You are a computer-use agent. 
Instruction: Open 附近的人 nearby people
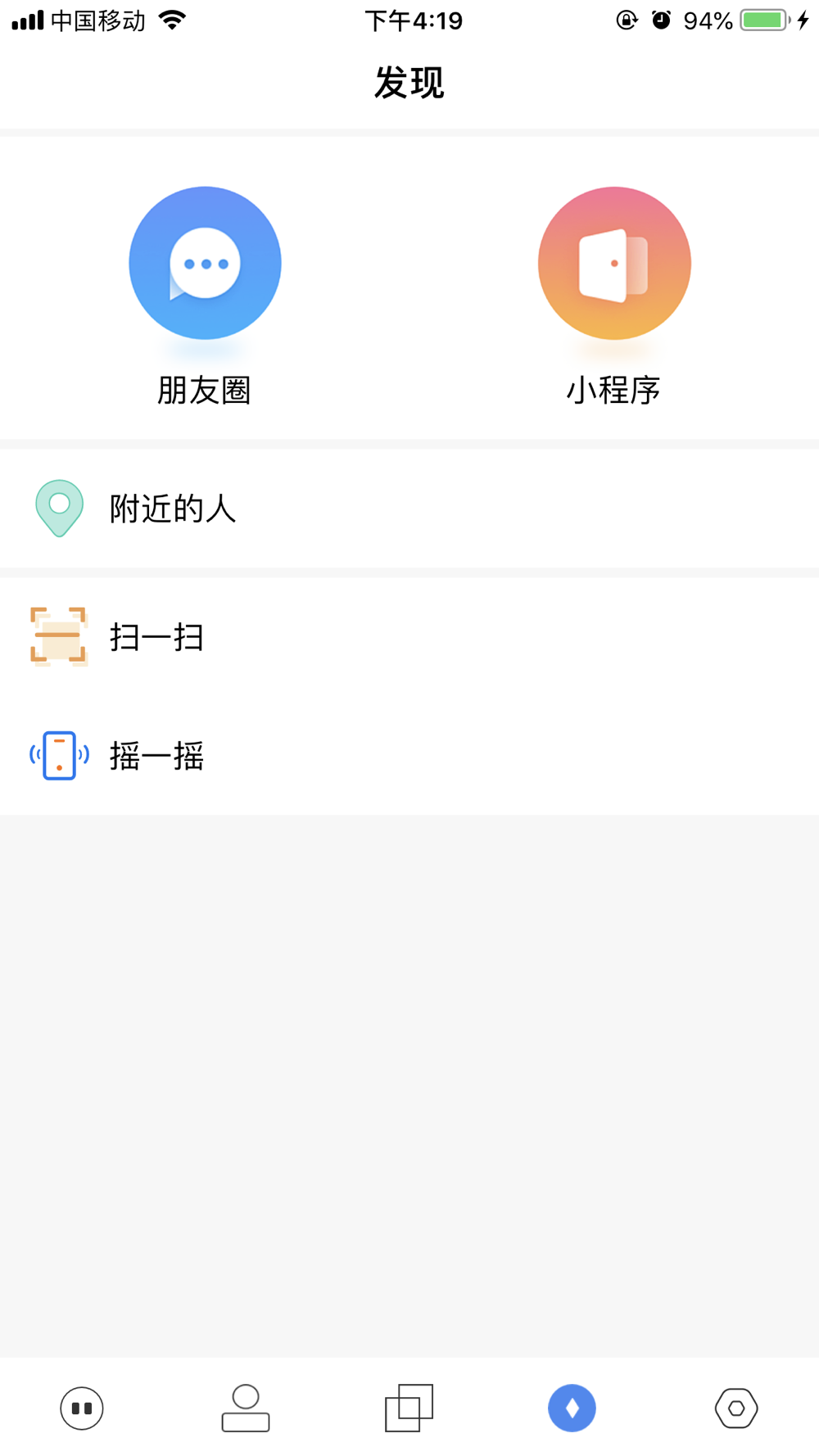point(409,509)
